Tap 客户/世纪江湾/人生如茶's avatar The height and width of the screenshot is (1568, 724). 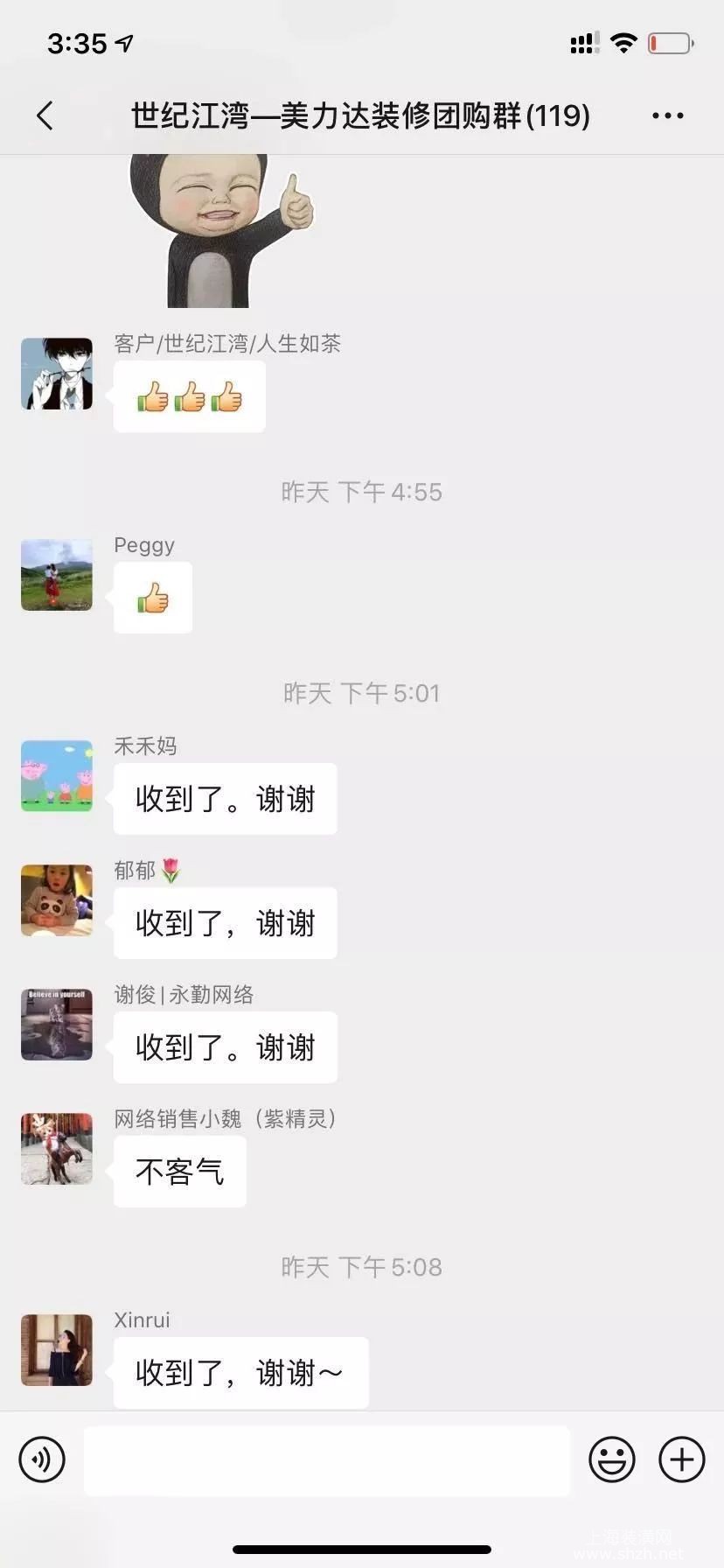(57, 374)
